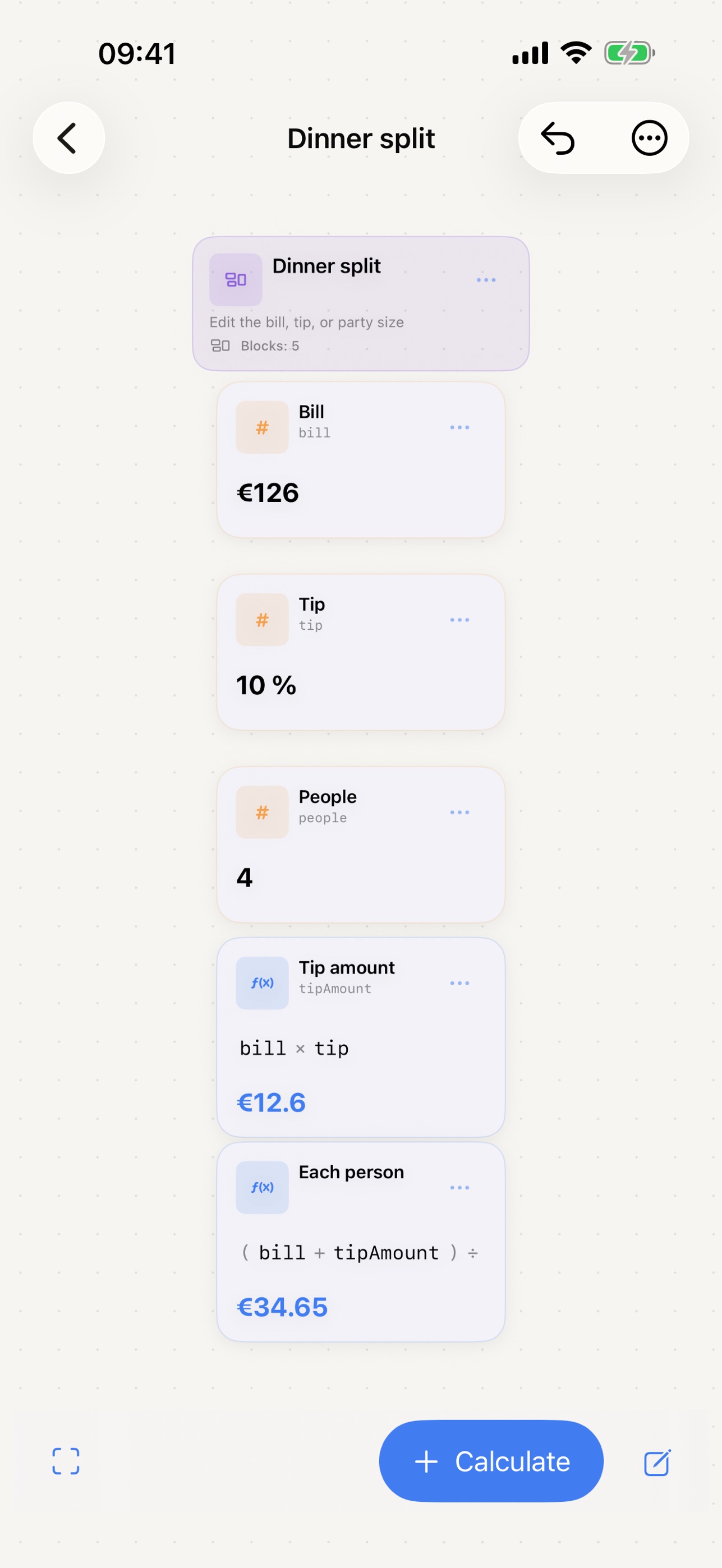
Task: Tap the edit pencil icon
Action: pyautogui.click(x=657, y=1462)
